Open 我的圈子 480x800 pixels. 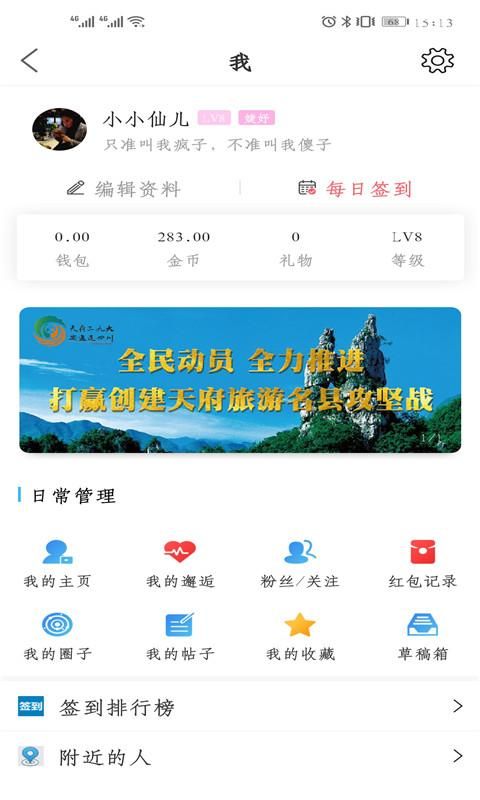pyautogui.click(x=58, y=637)
